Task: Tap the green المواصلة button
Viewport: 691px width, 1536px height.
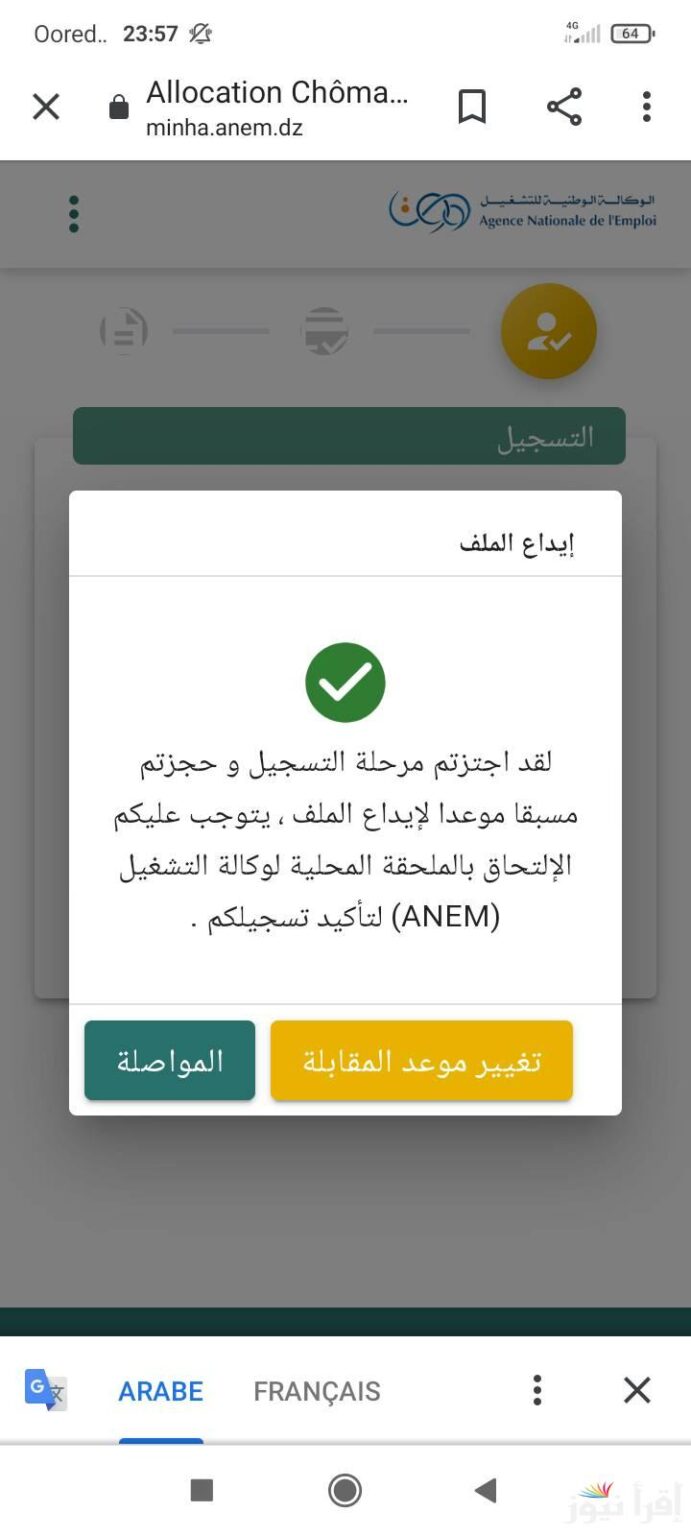Action: click(x=170, y=1061)
